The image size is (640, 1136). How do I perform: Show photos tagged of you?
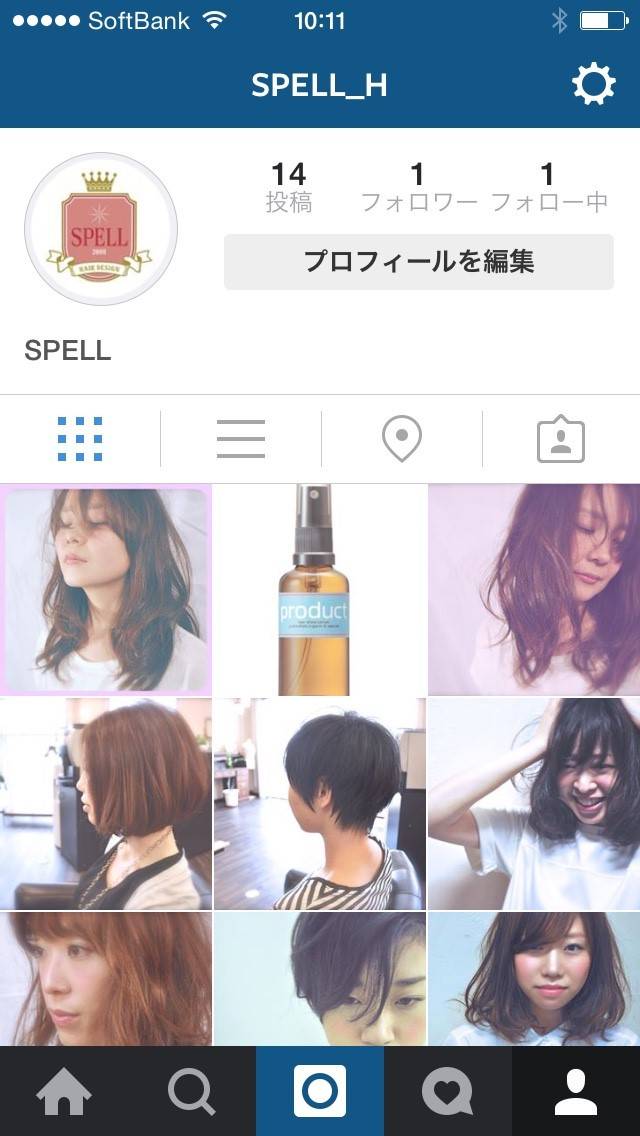point(561,439)
